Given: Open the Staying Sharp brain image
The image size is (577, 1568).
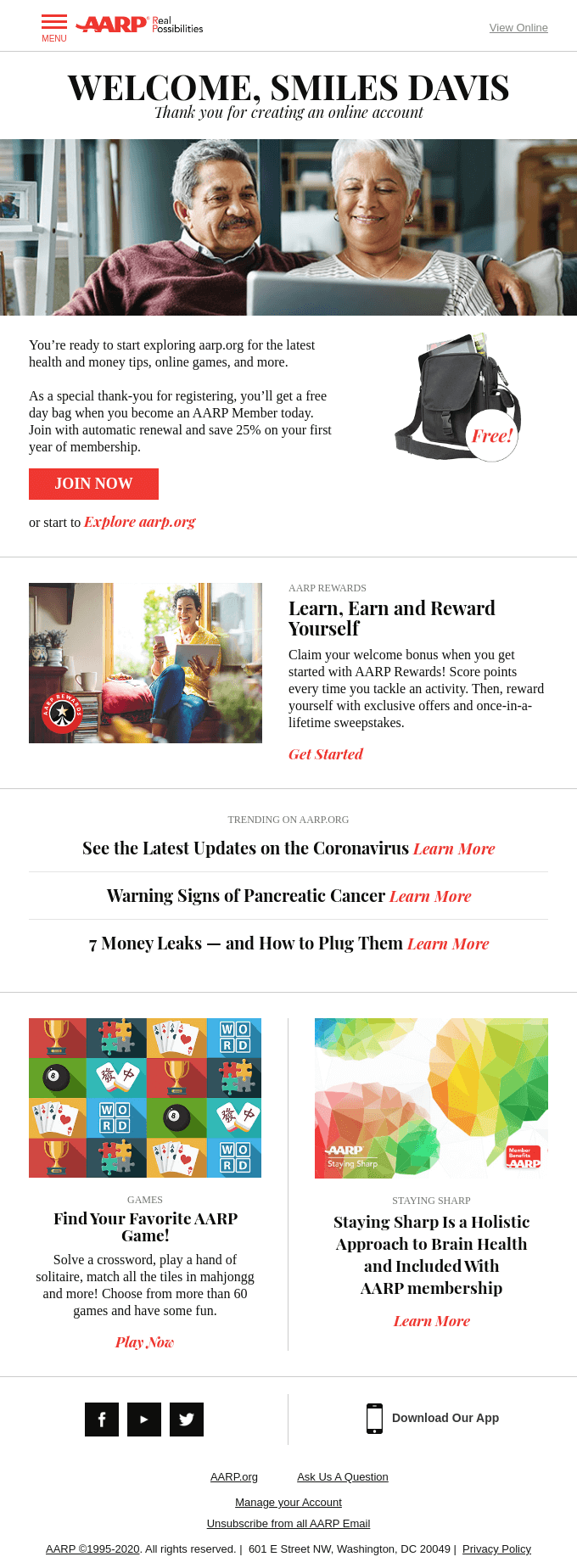Looking at the screenshot, I should (431, 1098).
